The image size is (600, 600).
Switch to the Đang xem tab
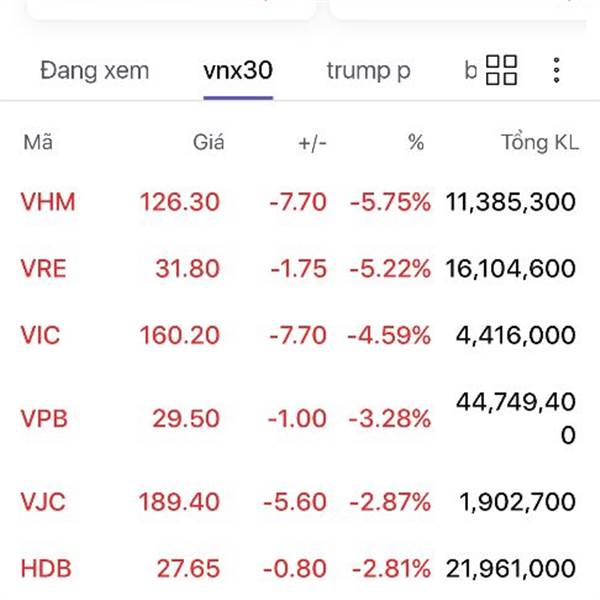pos(94,71)
